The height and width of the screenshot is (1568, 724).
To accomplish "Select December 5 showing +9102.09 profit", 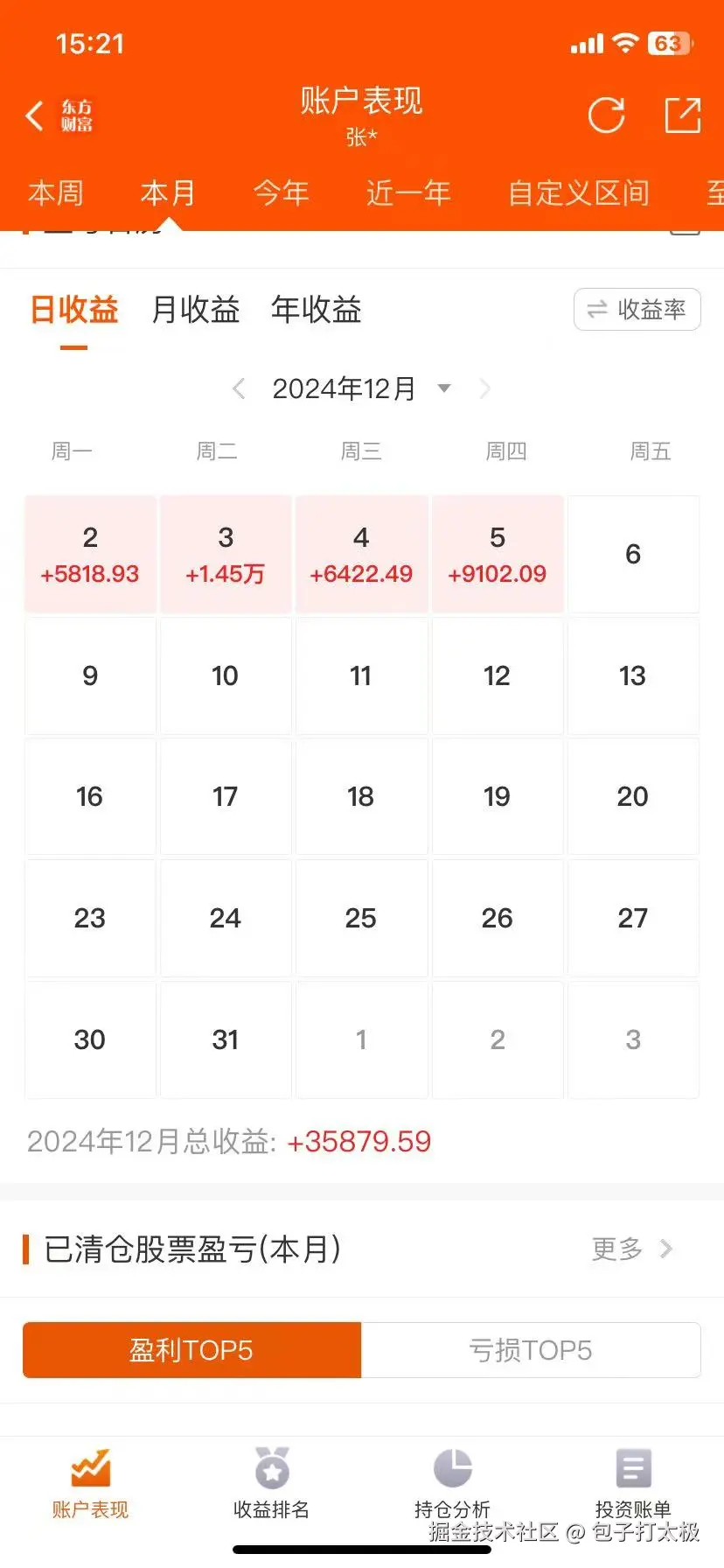I will (x=497, y=554).
